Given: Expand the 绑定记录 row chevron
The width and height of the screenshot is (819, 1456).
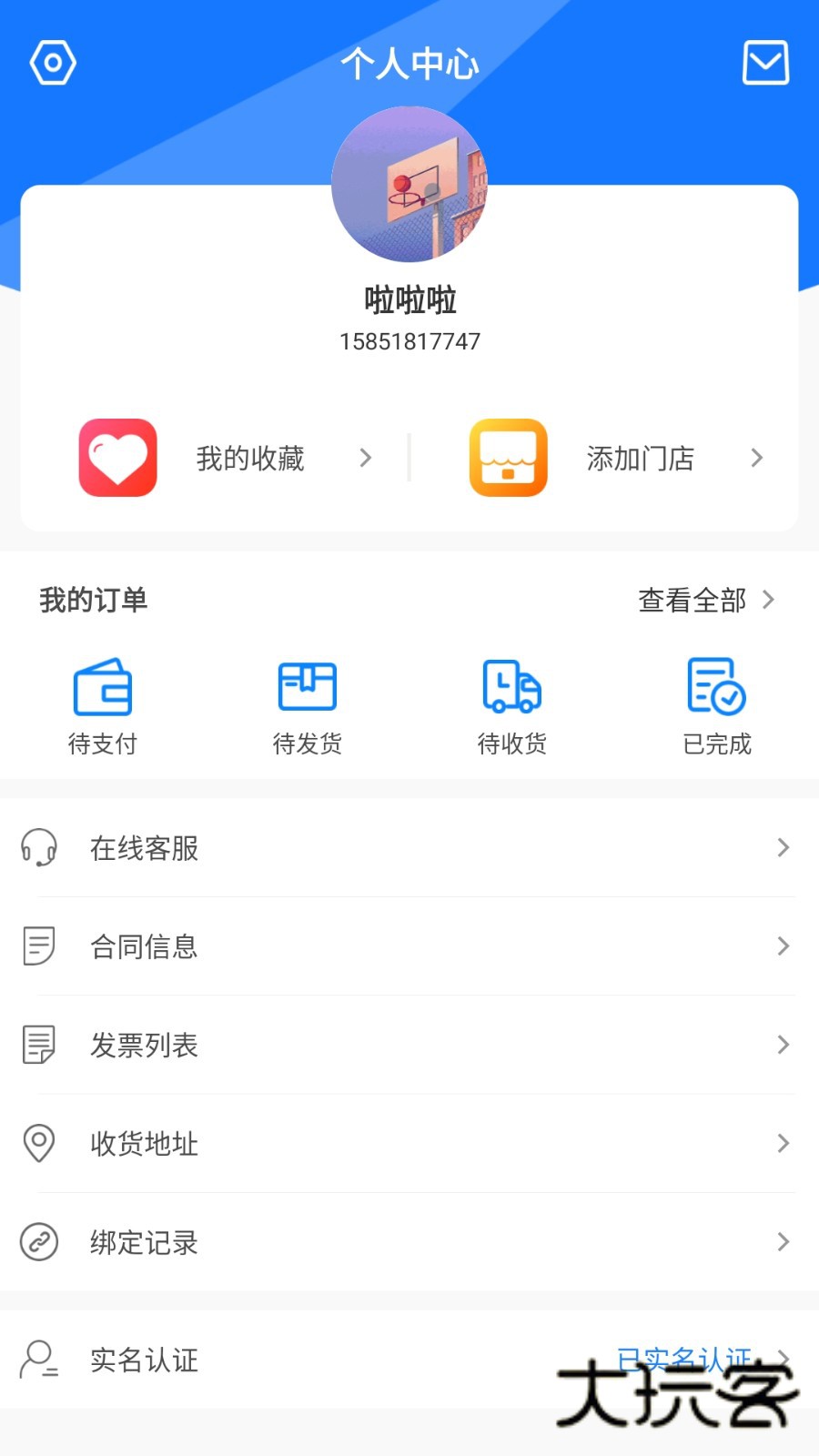Looking at the screenshot, I should (x=784, y=1241).
